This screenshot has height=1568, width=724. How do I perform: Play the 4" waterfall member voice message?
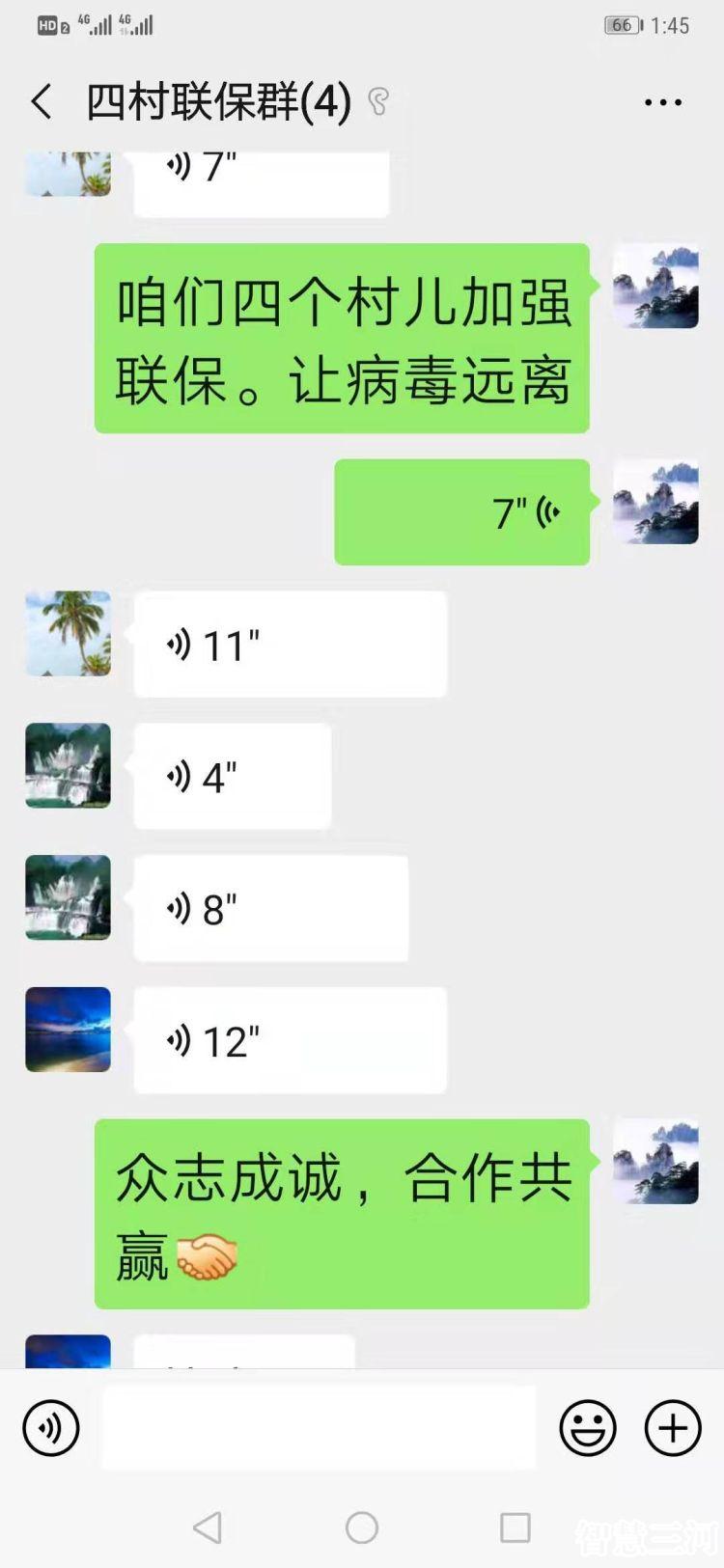pos(230,776)
